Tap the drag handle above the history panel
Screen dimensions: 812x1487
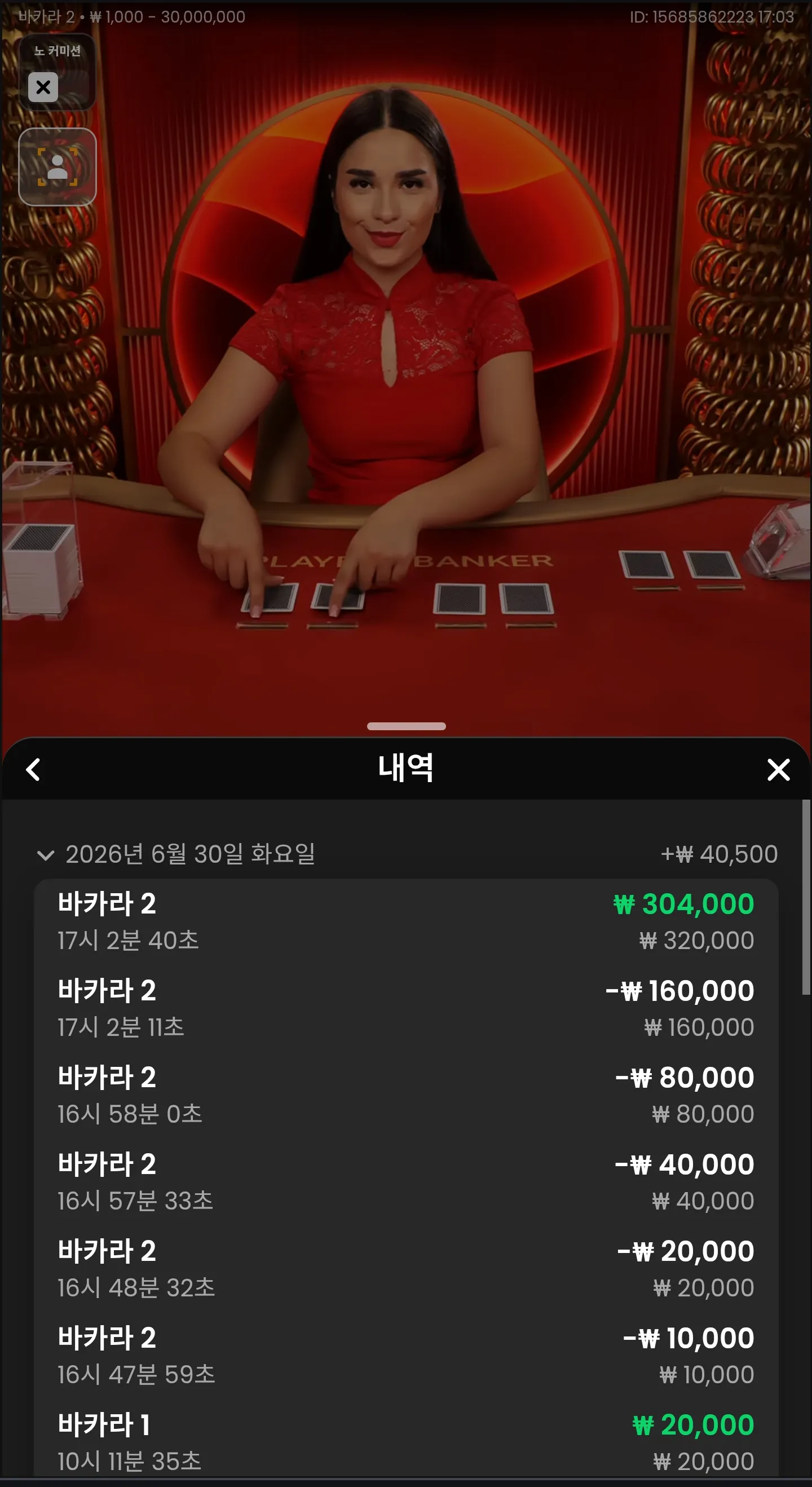(x=407, y=726)
